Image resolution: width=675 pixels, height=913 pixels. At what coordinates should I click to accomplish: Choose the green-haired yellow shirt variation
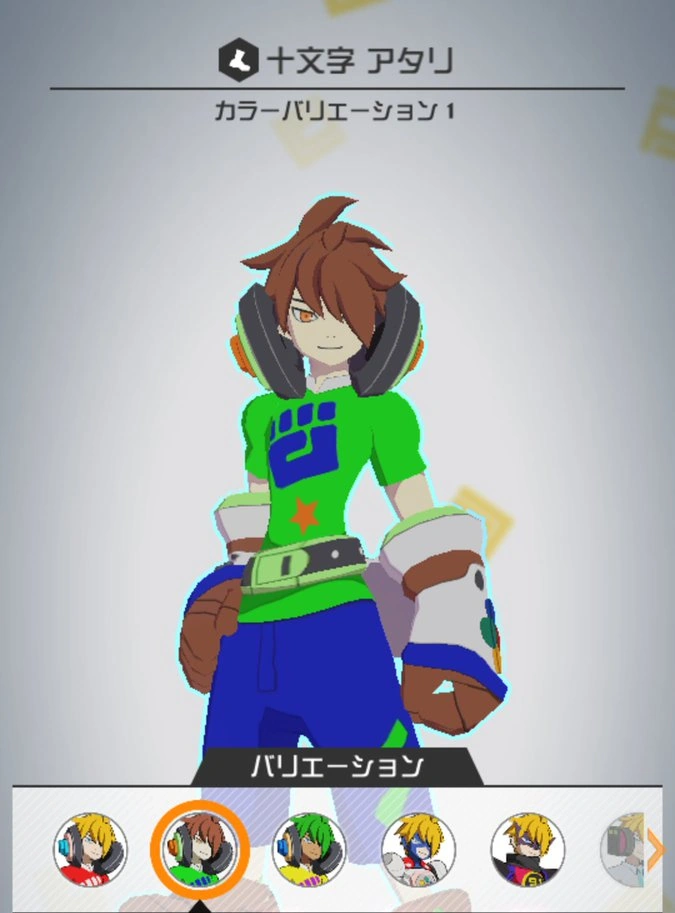pos(309,850)
